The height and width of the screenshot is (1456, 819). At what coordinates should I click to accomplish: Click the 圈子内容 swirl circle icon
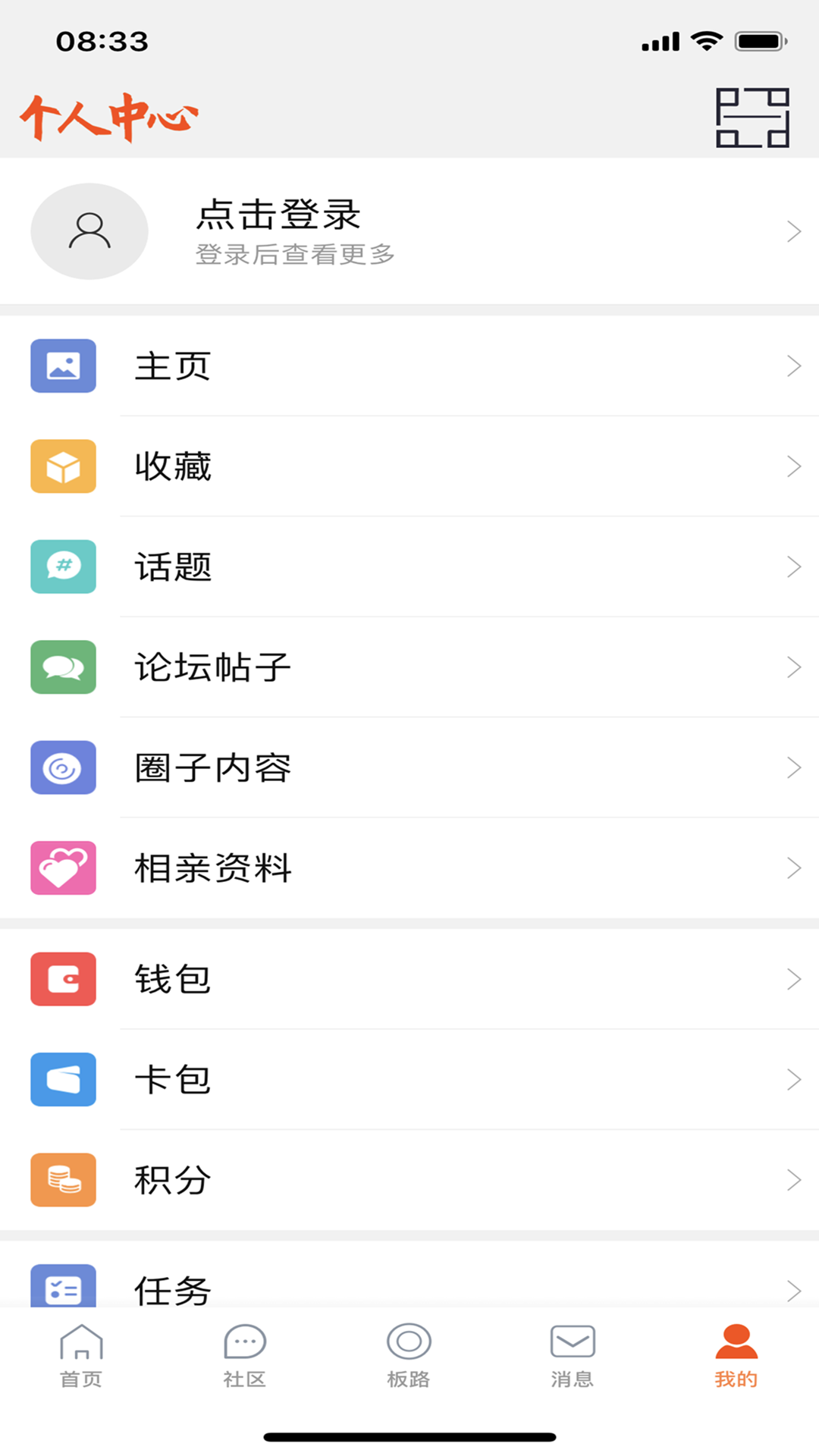(x=63, y=767)
